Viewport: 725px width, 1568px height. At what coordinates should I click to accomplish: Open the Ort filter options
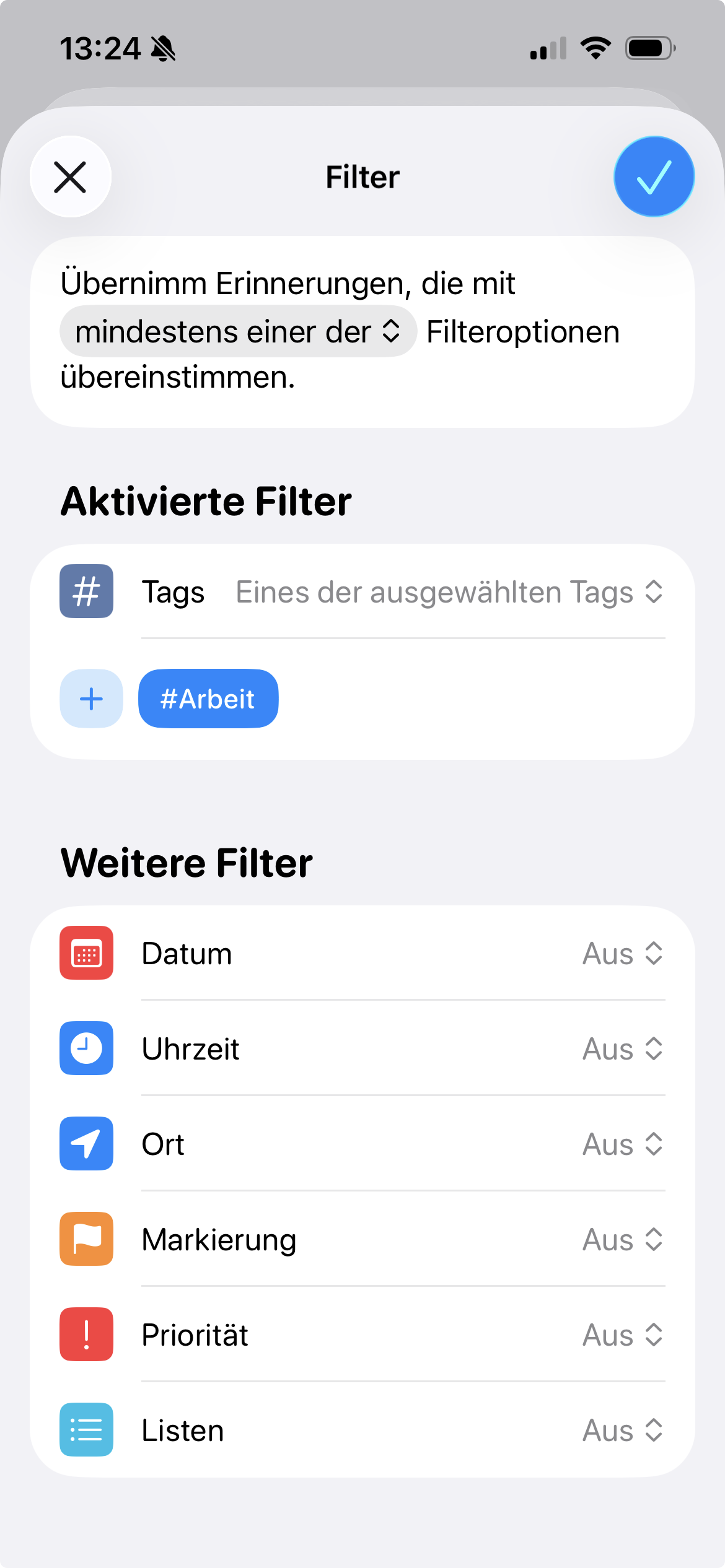(x=622, y=1144)
